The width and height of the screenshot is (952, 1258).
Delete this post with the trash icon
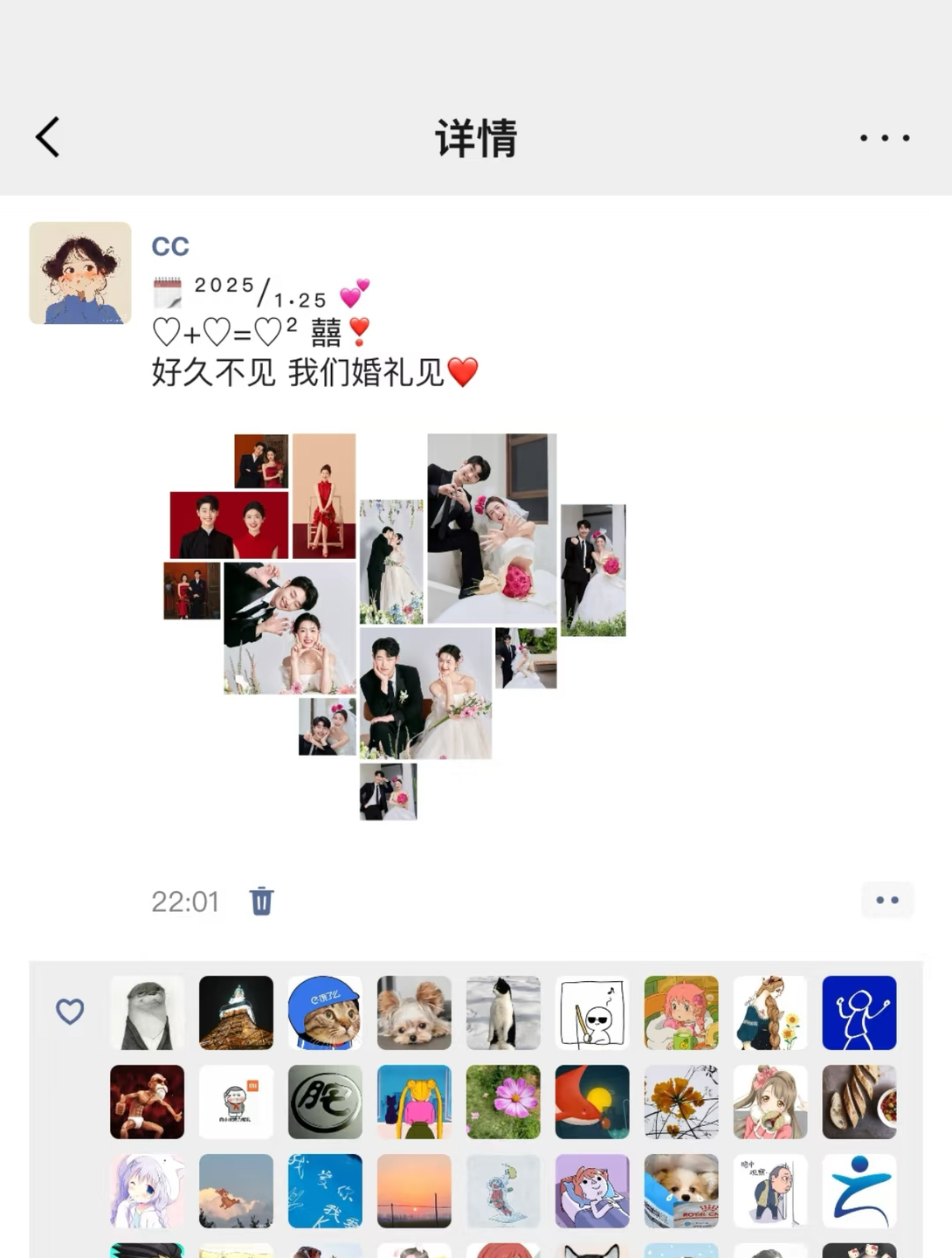pyautogui.click(x=261, y=901)
